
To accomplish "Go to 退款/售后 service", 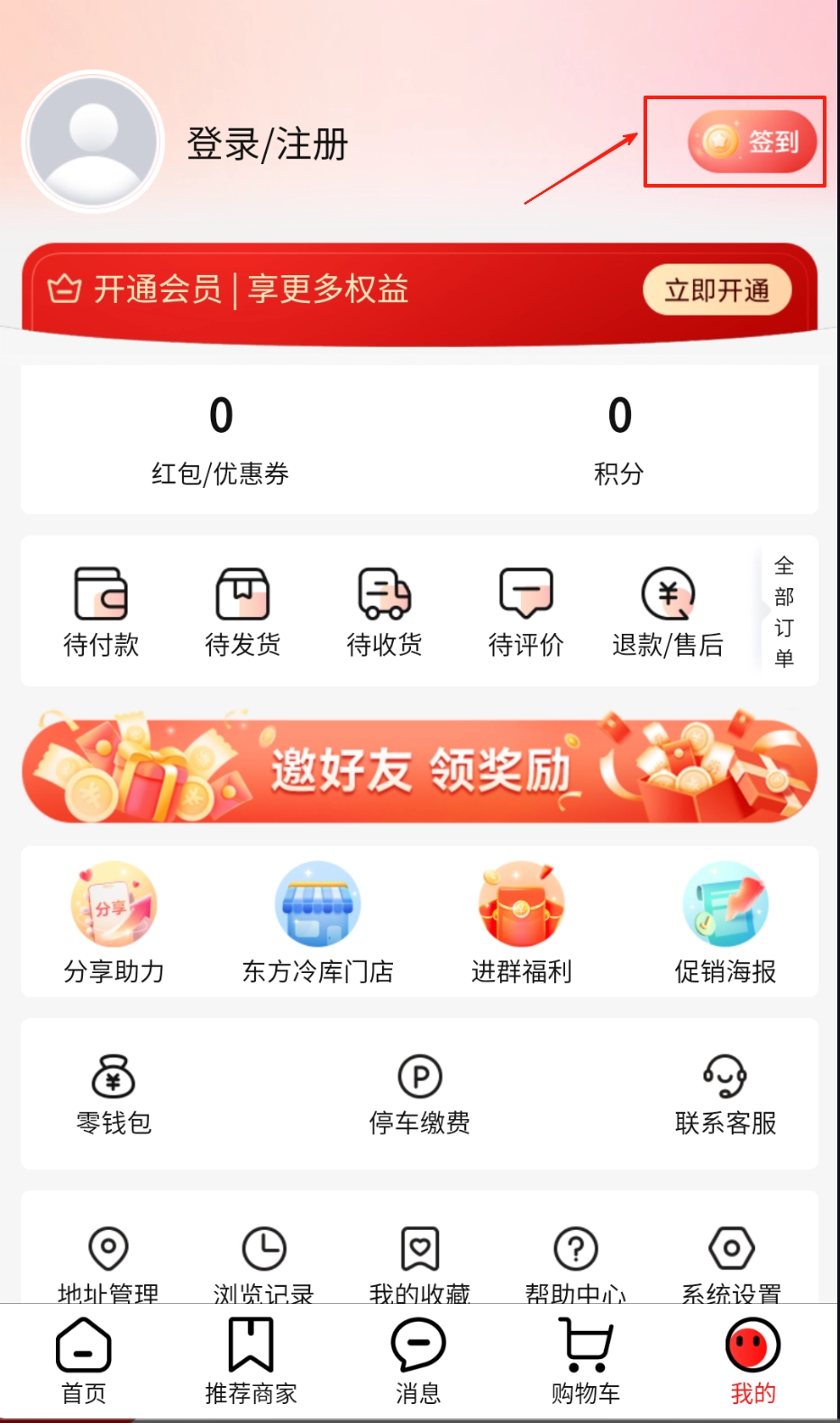I will tap(667, 611).
